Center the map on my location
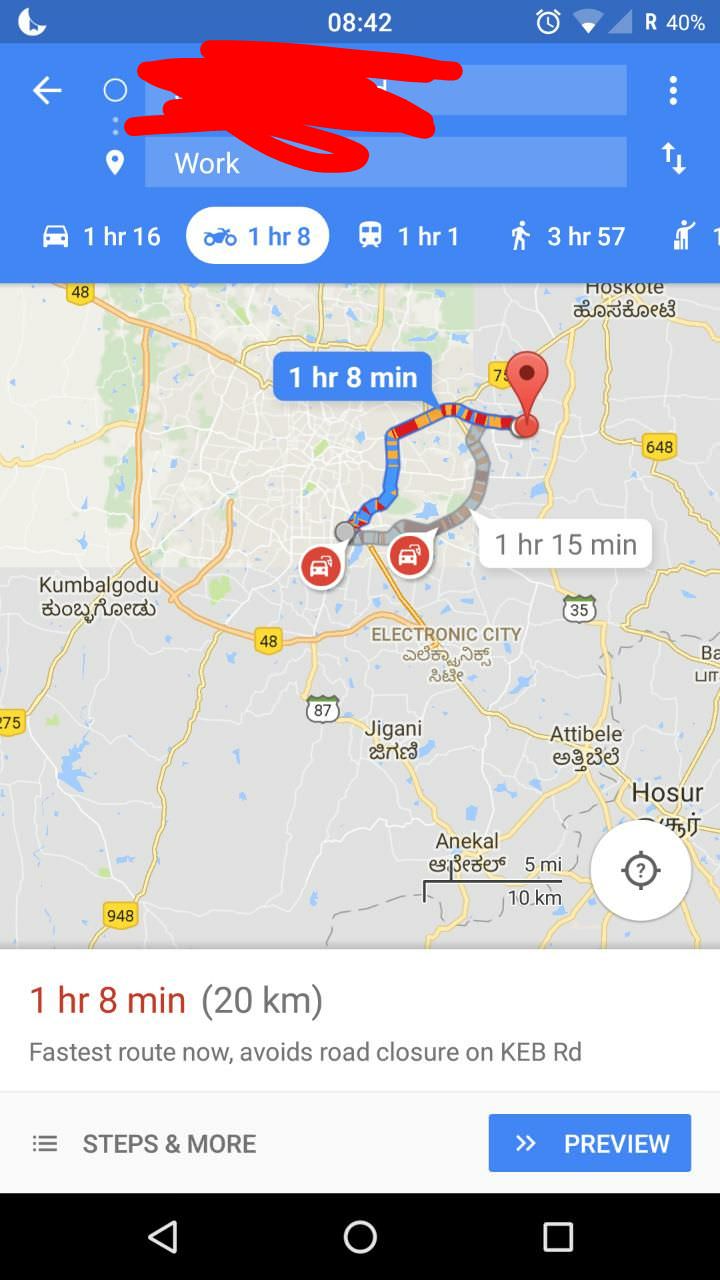 coord(640,870)
